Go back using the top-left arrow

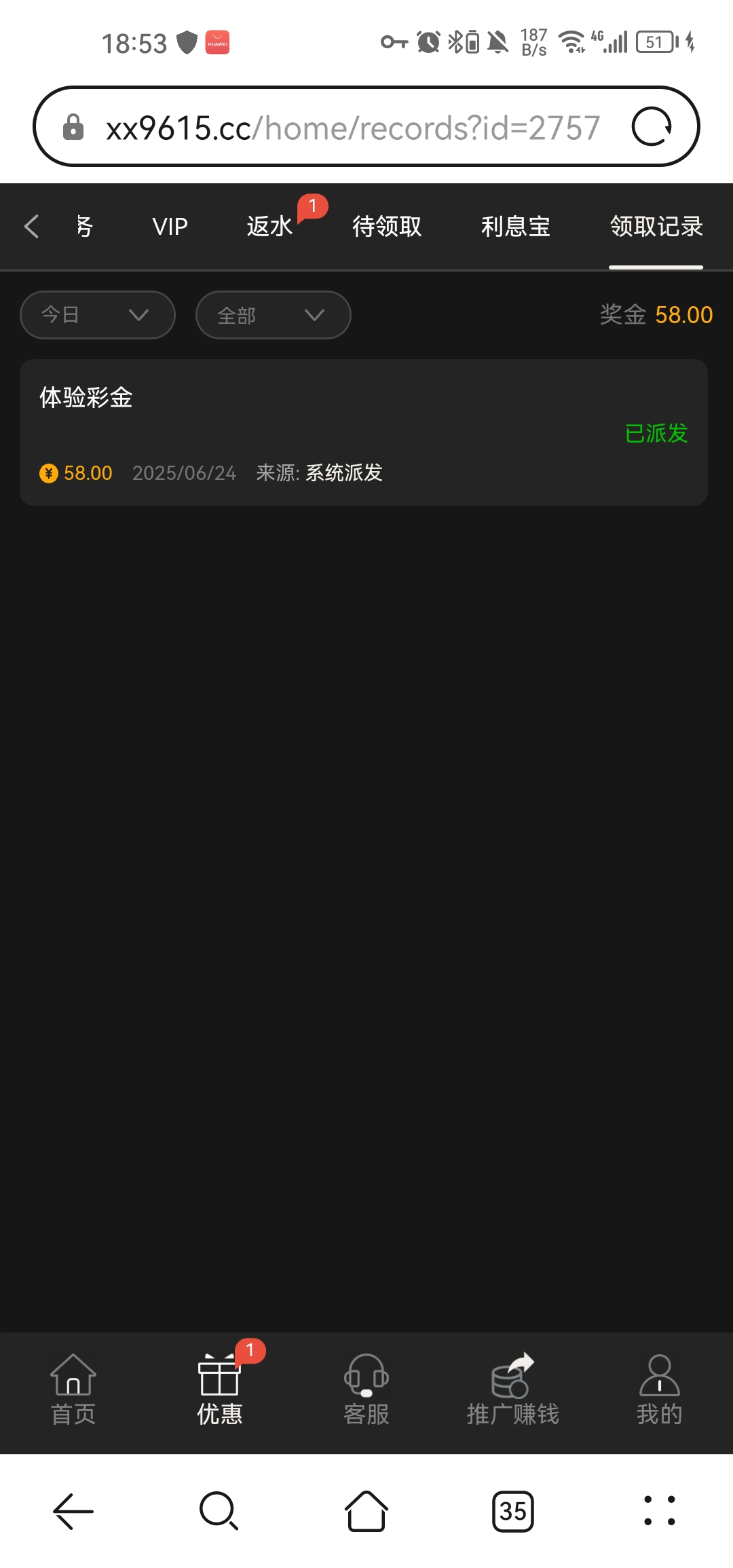point(32,227)
